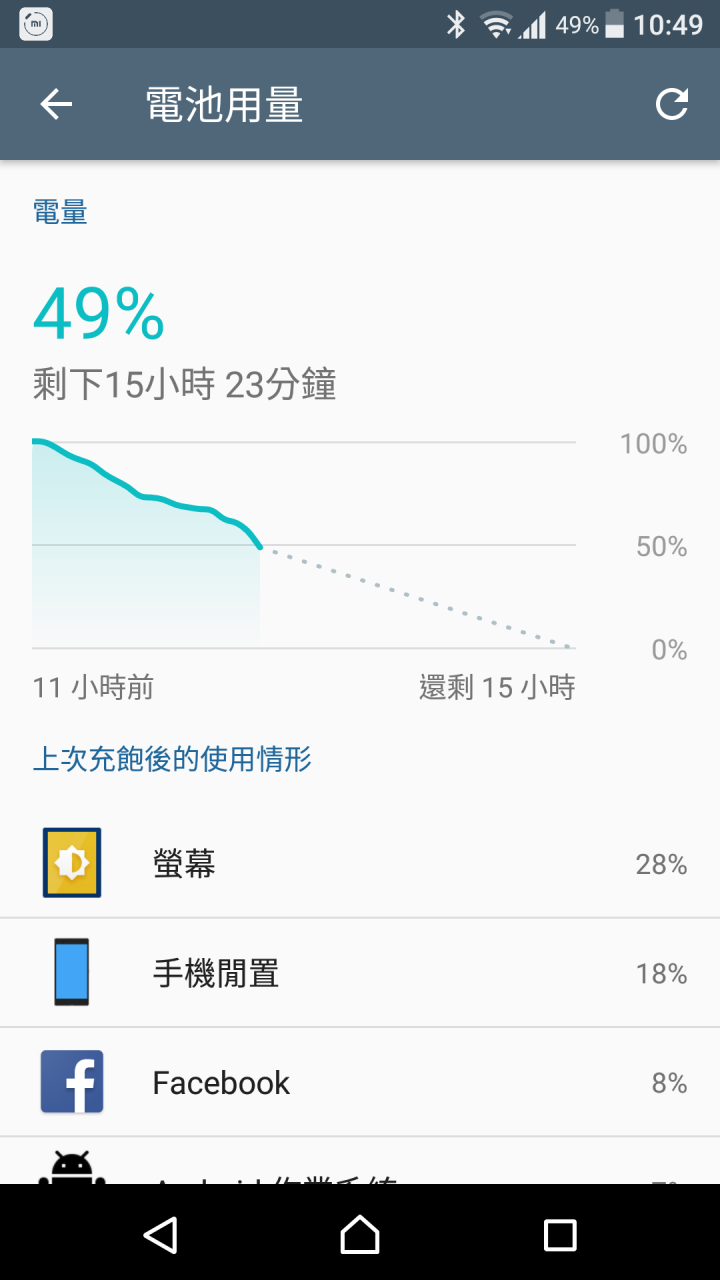The height and width of the screenshot is (1280, 720).
Task: Open Facebook battery usage details
Action: 360,1082
